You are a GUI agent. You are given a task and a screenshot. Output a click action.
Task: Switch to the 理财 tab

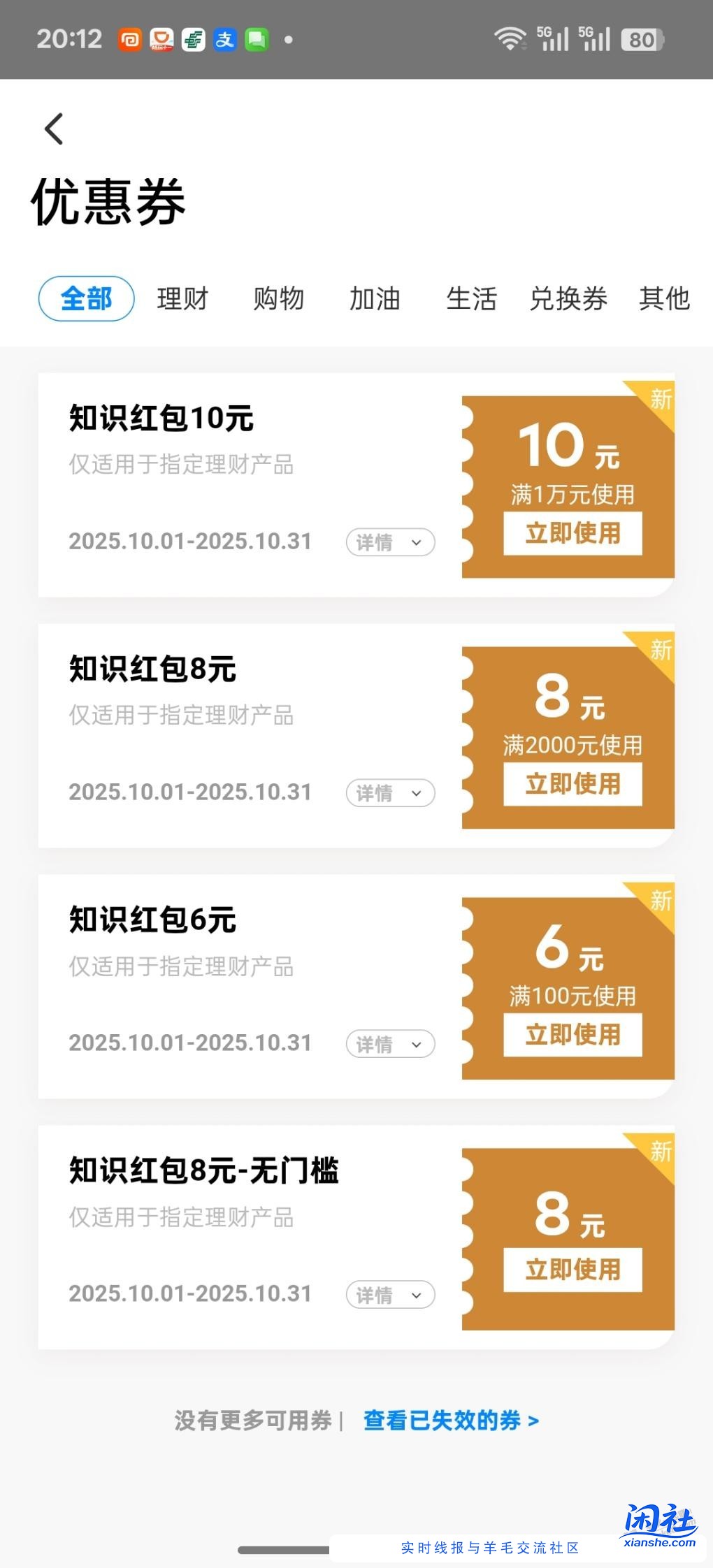pyautogui.click(x=182, y=298)
